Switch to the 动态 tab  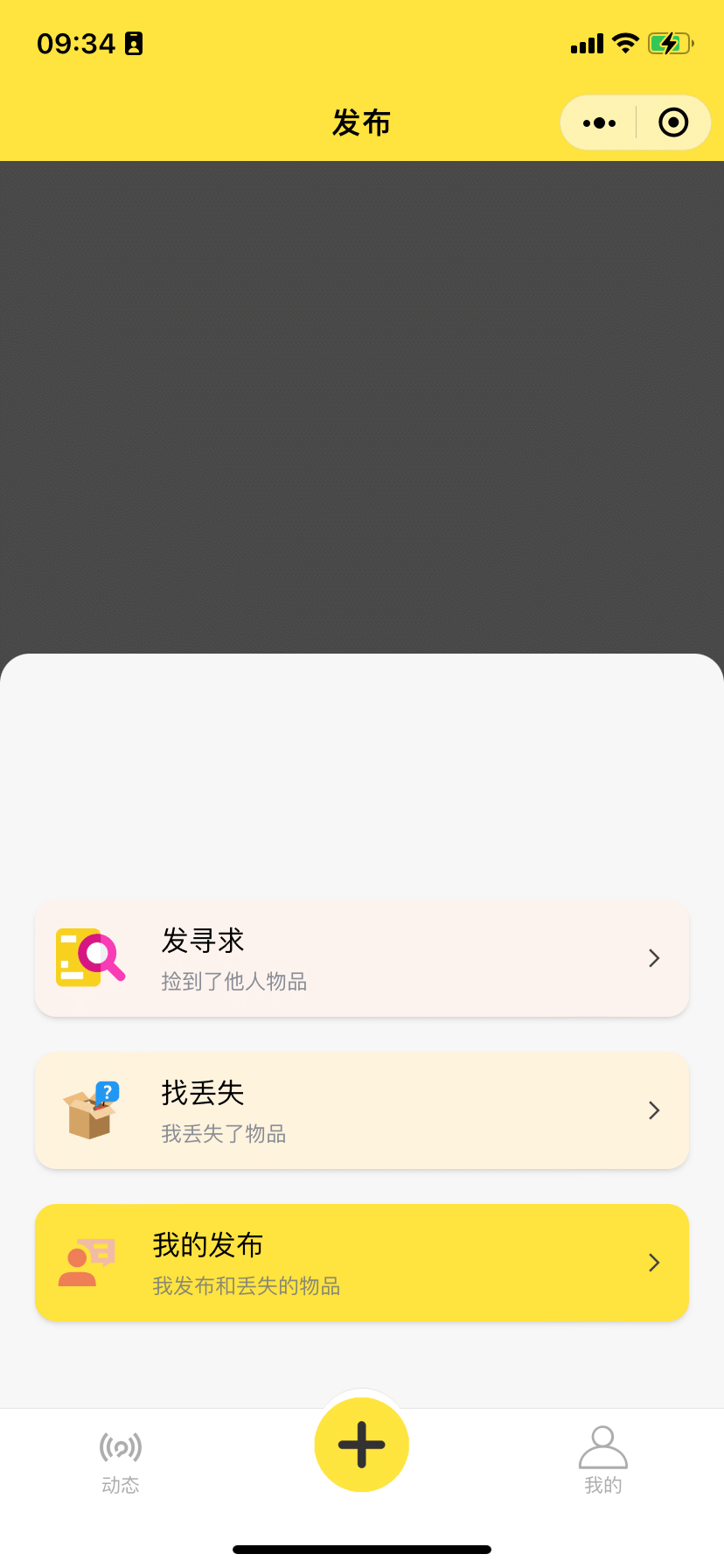click(x=120, y=1459)
